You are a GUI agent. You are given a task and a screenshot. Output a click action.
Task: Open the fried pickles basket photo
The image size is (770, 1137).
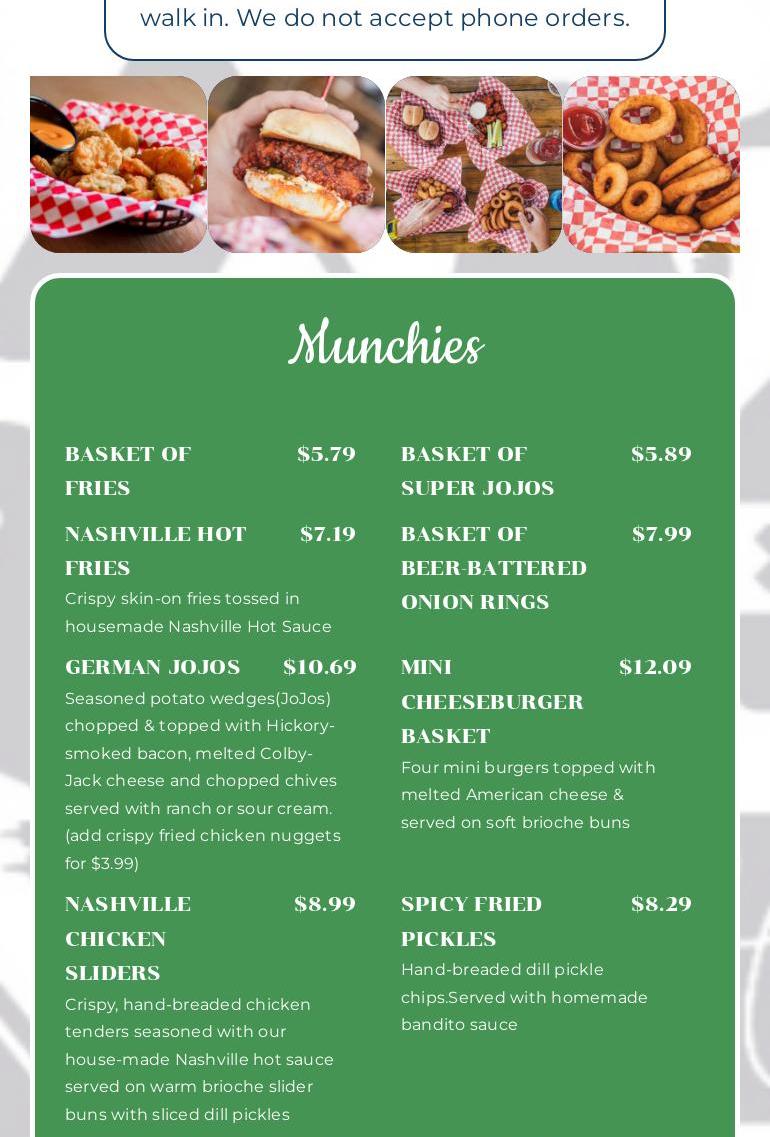coord(118,164)
